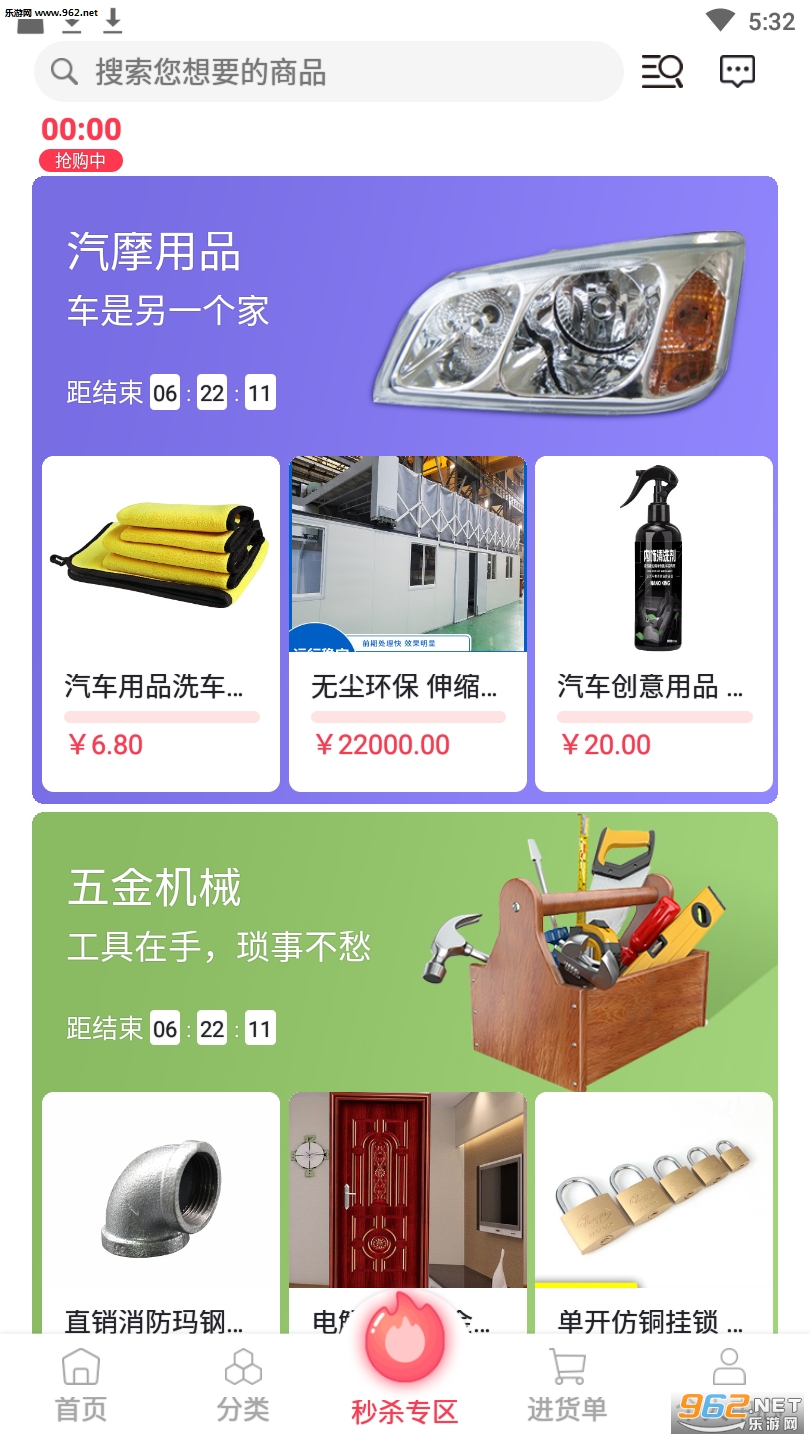Select the 秒杀专区 tab

[x=405, y=1370]
